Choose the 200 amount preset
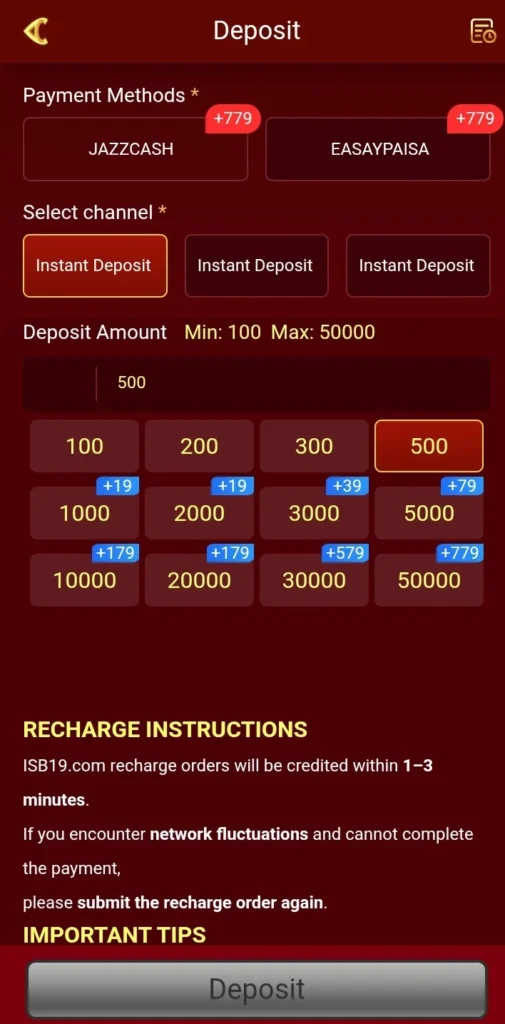The height and width of the screenshot is (1024, 505). 199,446
